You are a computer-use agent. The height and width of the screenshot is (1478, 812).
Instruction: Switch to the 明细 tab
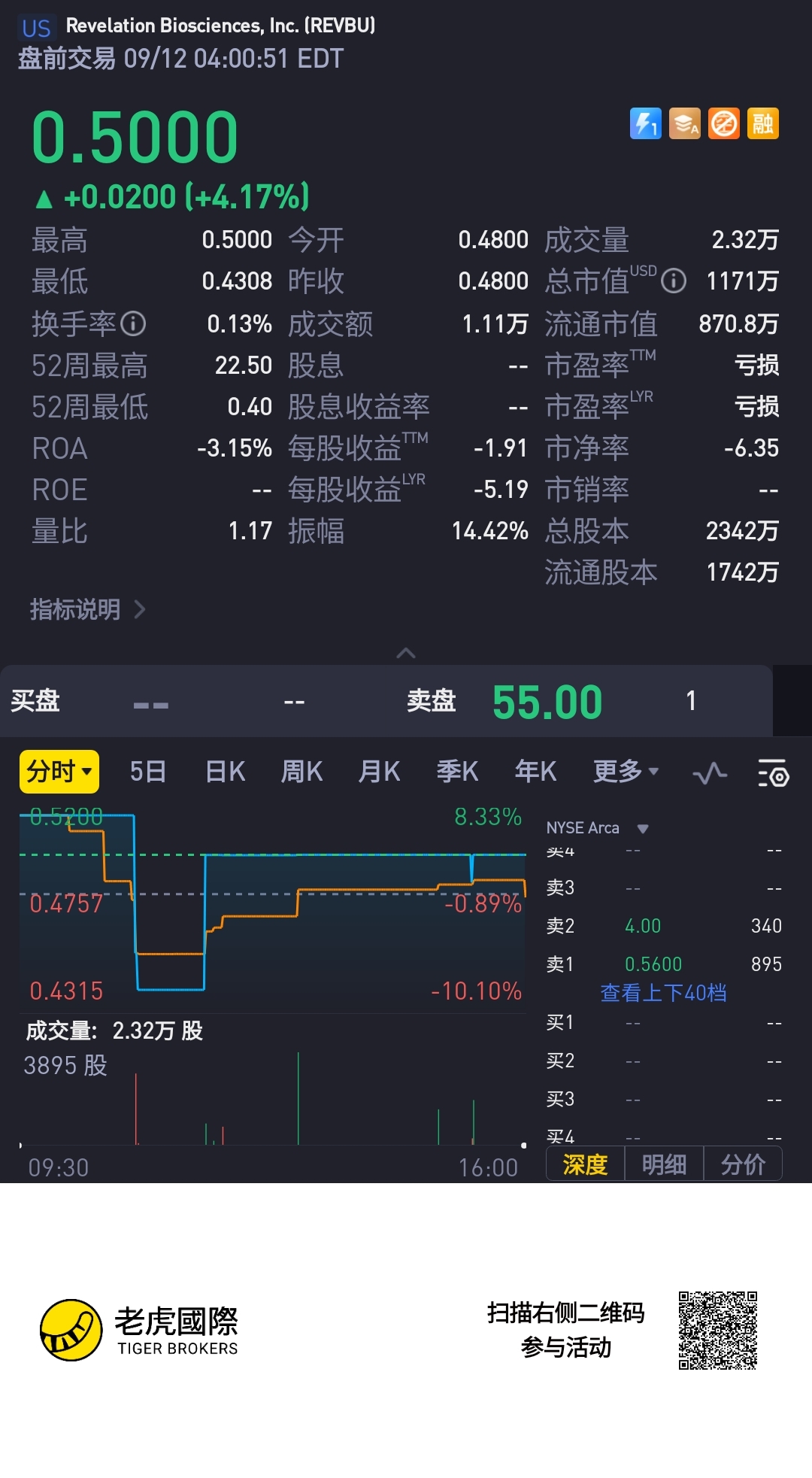tap(664, 1165)
